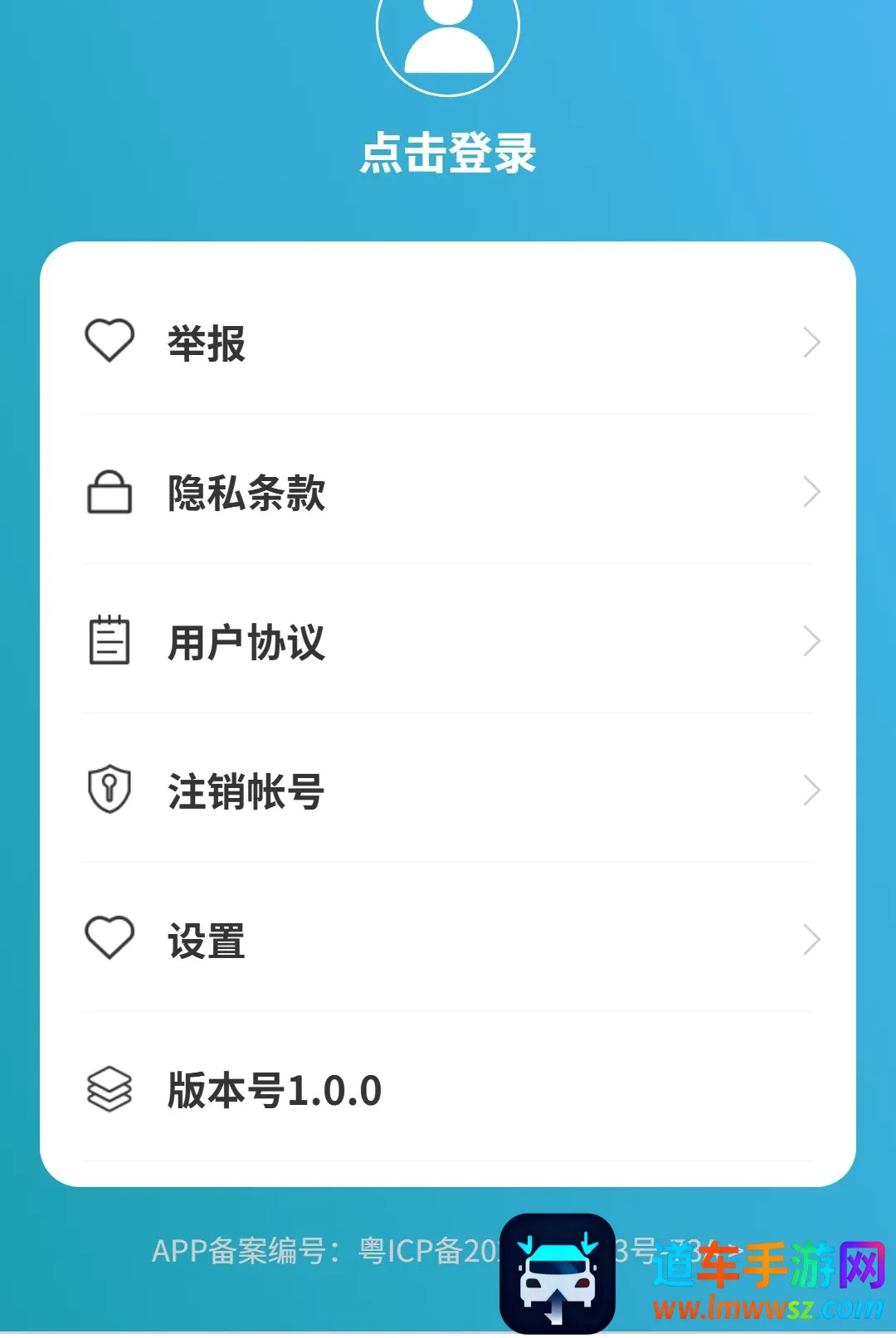Screen dimensions: 896x1338
Task: Open 注销帐号 account cancellation
Action: point(448,790)
